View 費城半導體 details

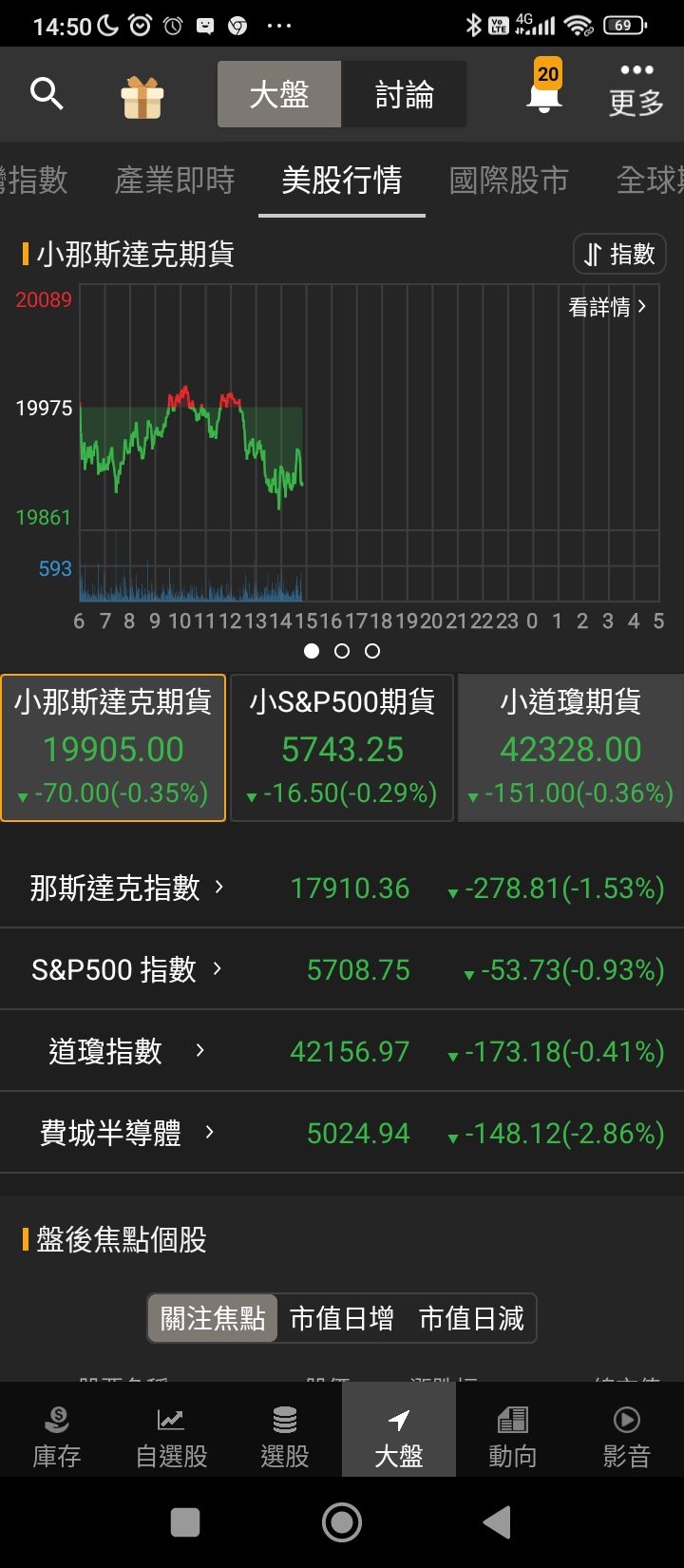click(127, 1133)
